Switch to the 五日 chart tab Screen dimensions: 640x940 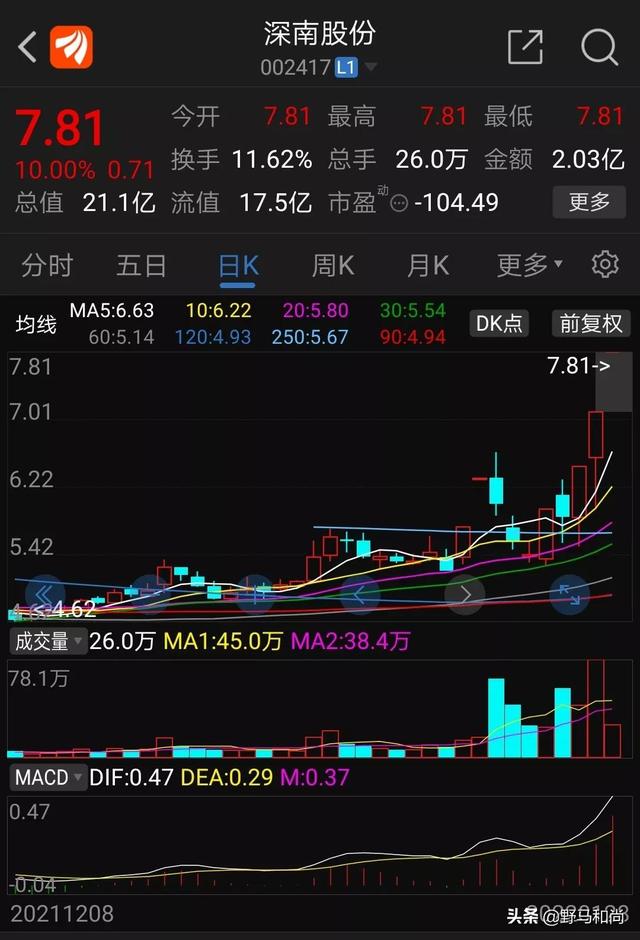pos(141,265)
